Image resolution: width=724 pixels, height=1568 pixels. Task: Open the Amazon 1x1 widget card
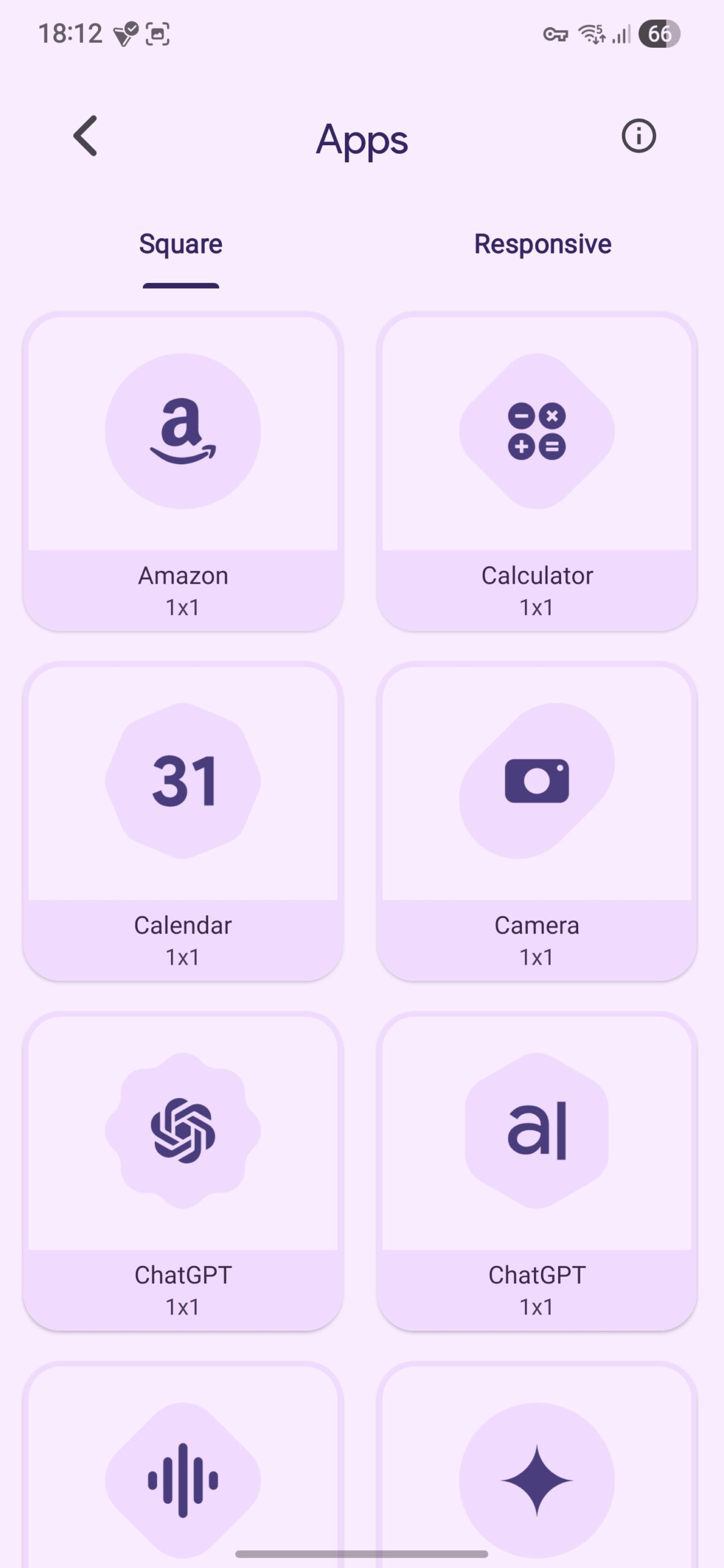pyautogui.click(x=183, y=472)
